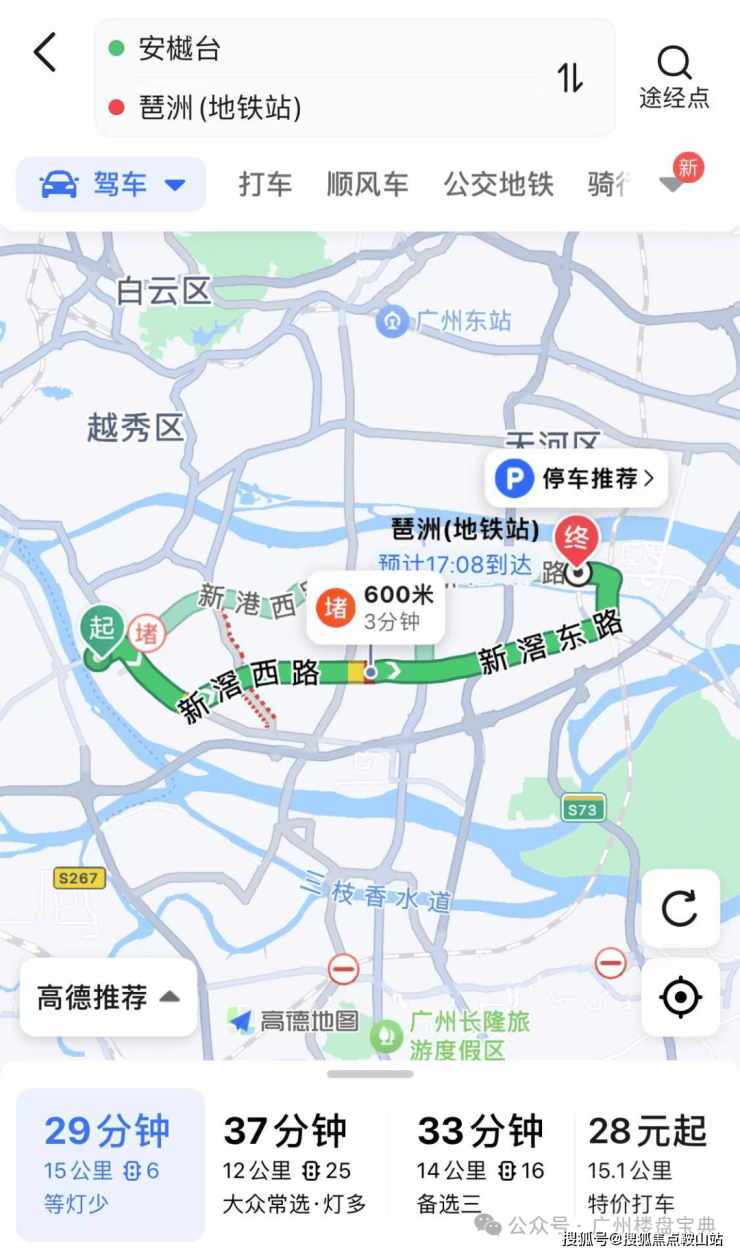Screen dimensions: 740x1255
Task: Open the 驾车 mode dropdown
Action: pos(112,184)
